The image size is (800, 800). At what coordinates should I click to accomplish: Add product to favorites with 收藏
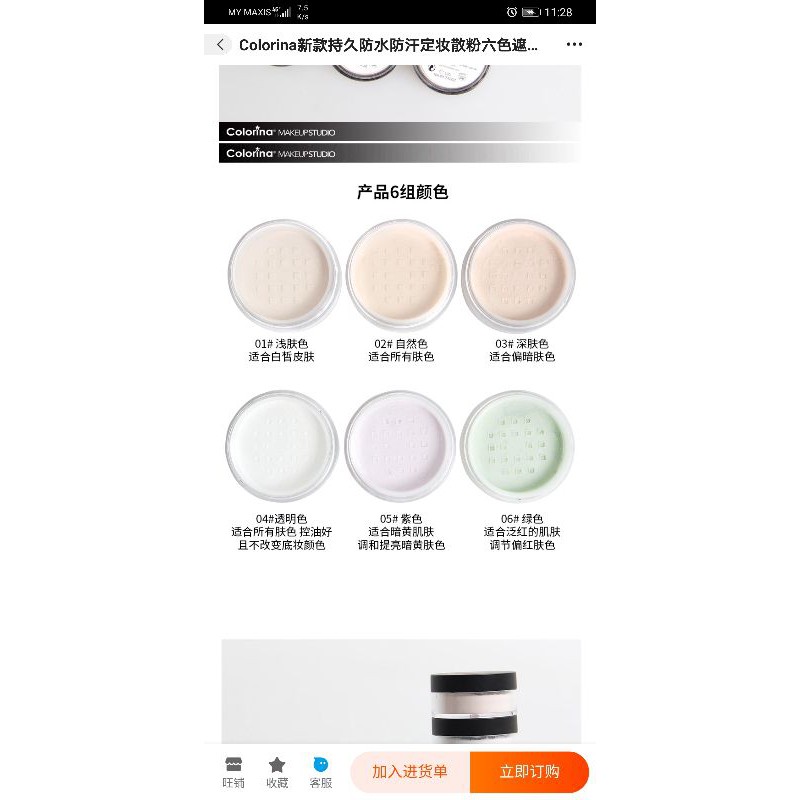(x=277, y=772)
